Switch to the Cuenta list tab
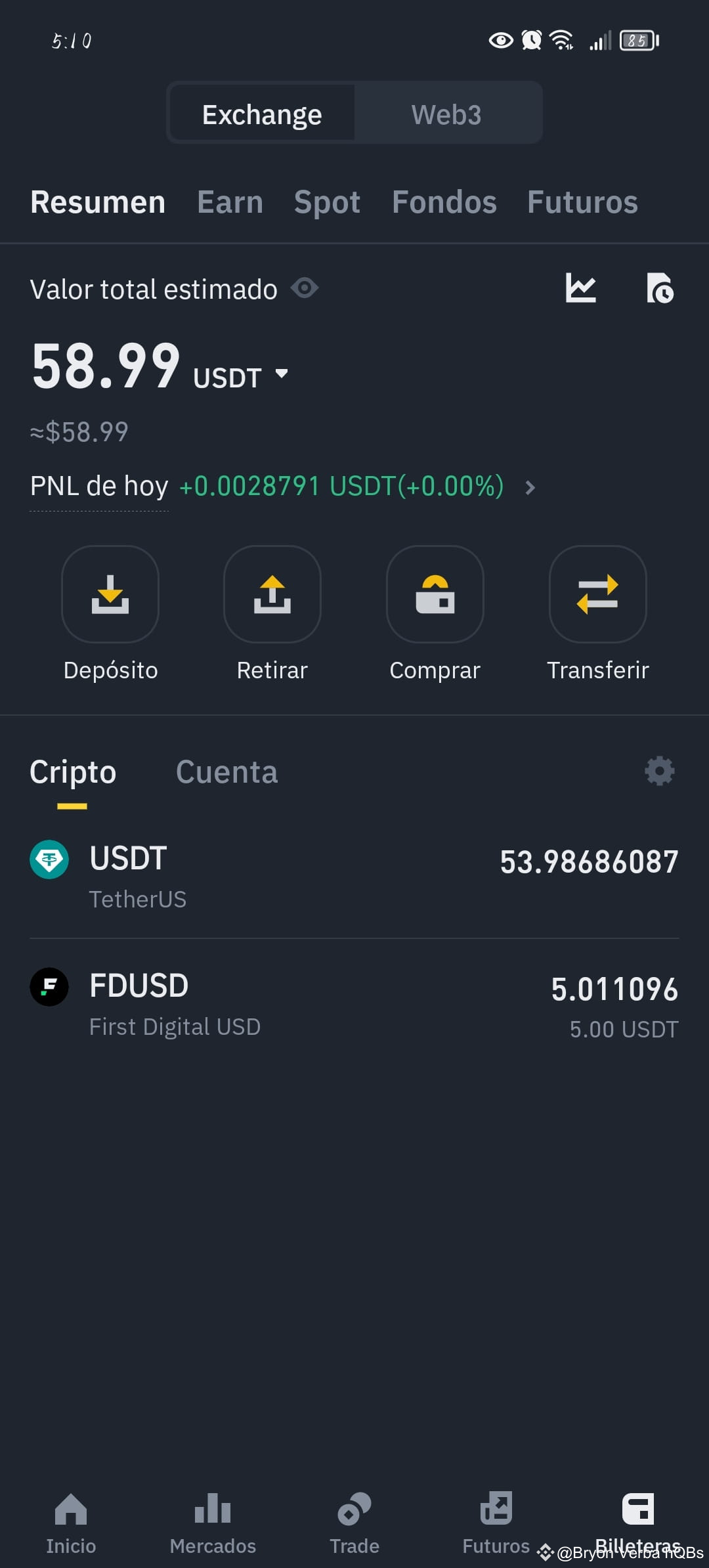Image resolution: width=709 pixels, height=1568 pixels. tap(226, 772)
